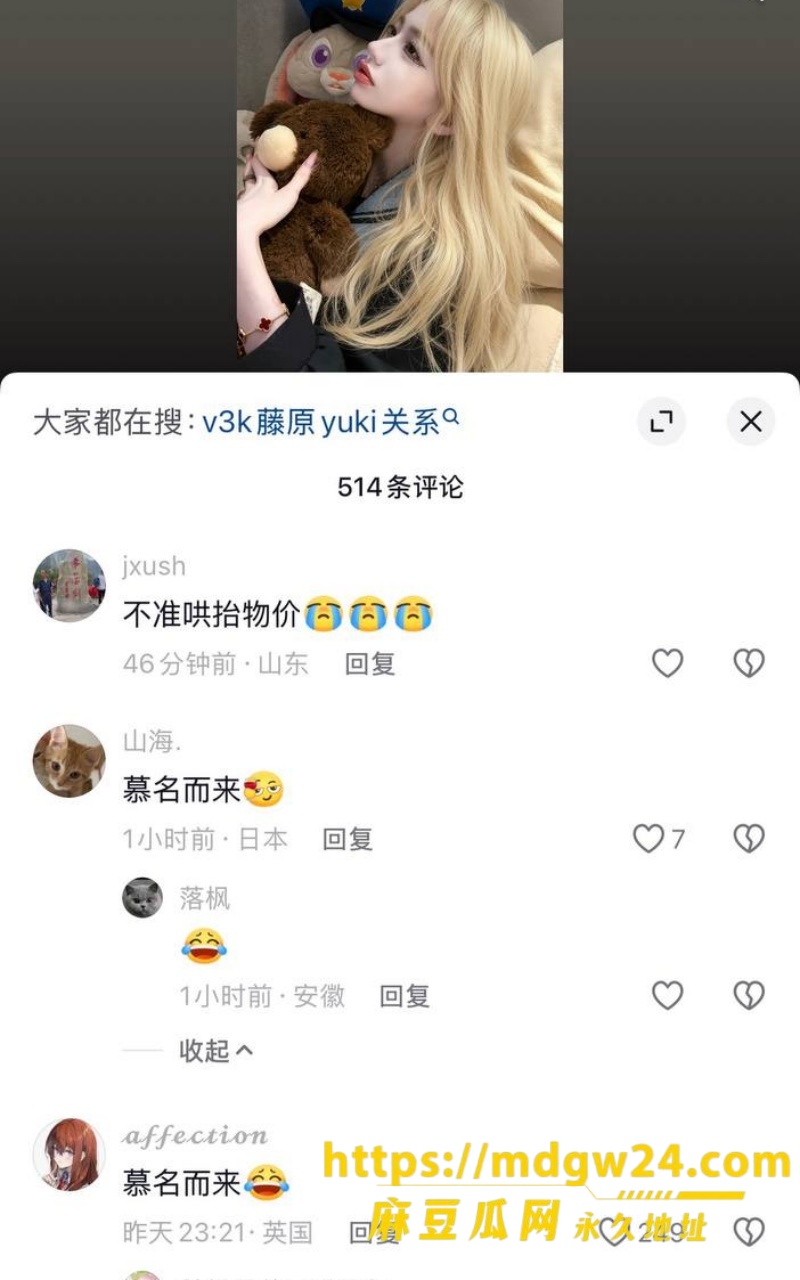800x1280 pixels.
Task: Reply to 落枫's comment
Action: [404, 996]
